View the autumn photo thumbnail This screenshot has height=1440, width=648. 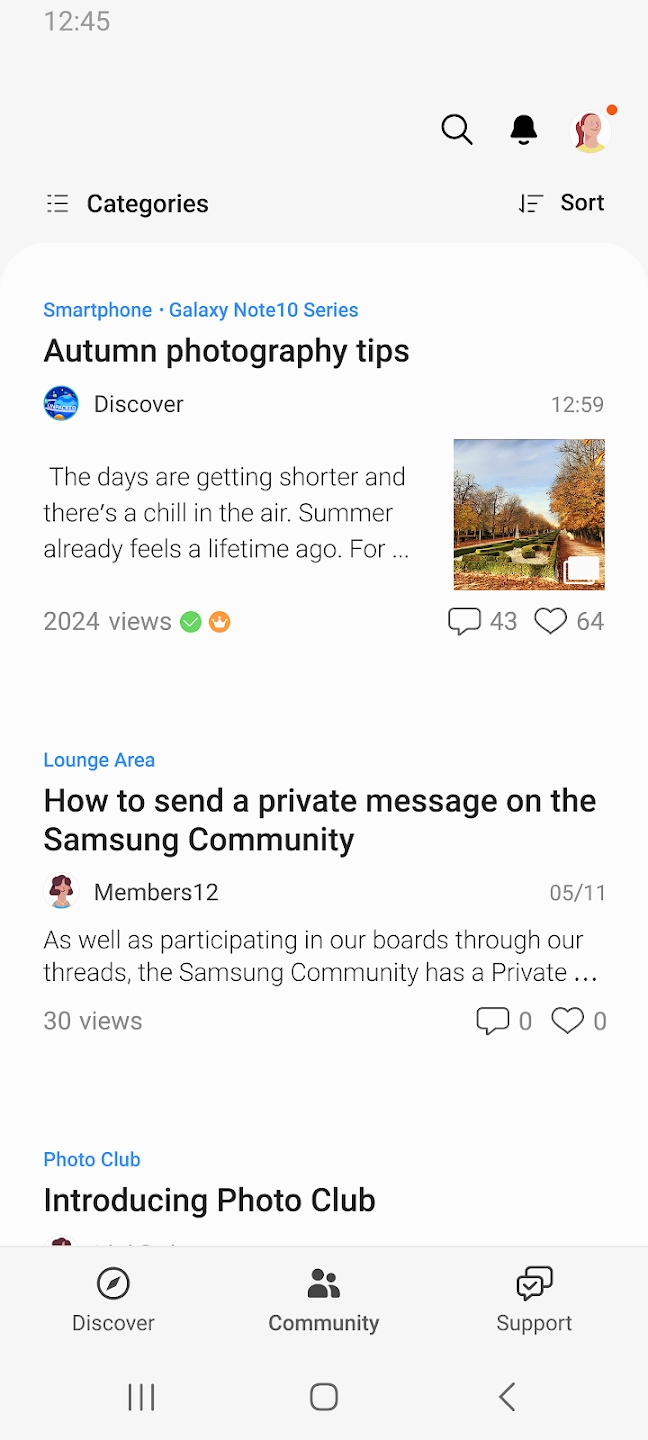[529, 514]
